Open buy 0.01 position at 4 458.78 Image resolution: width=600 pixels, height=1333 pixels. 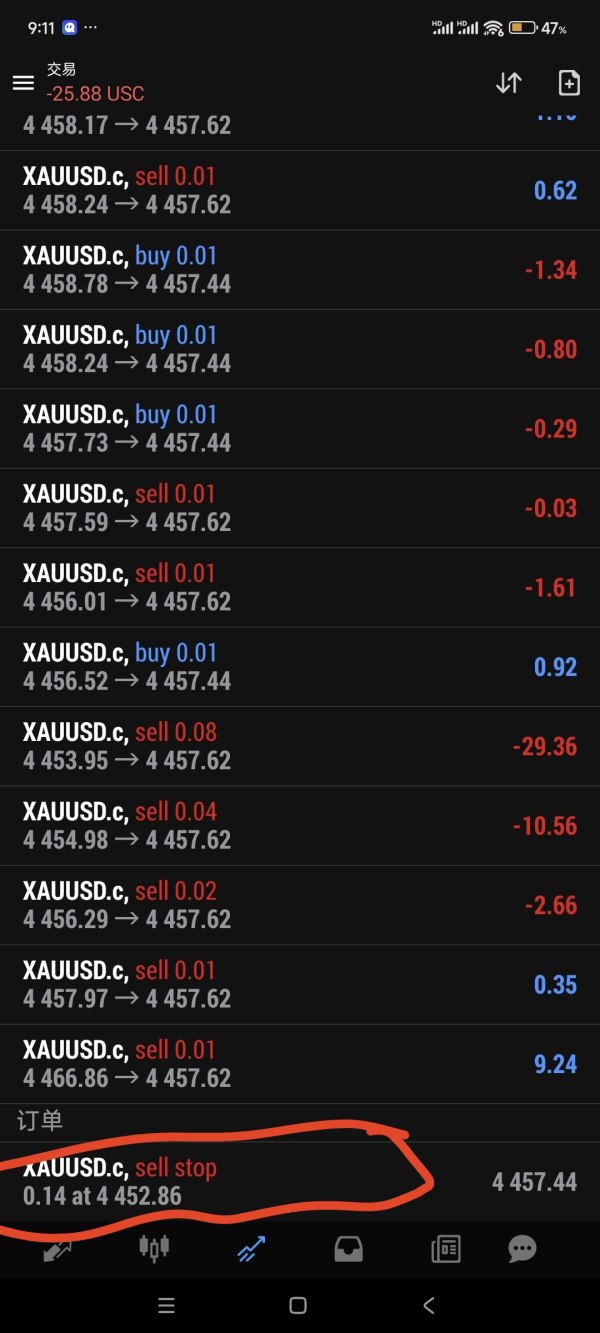pyautogui.click(x=300, y=270)
